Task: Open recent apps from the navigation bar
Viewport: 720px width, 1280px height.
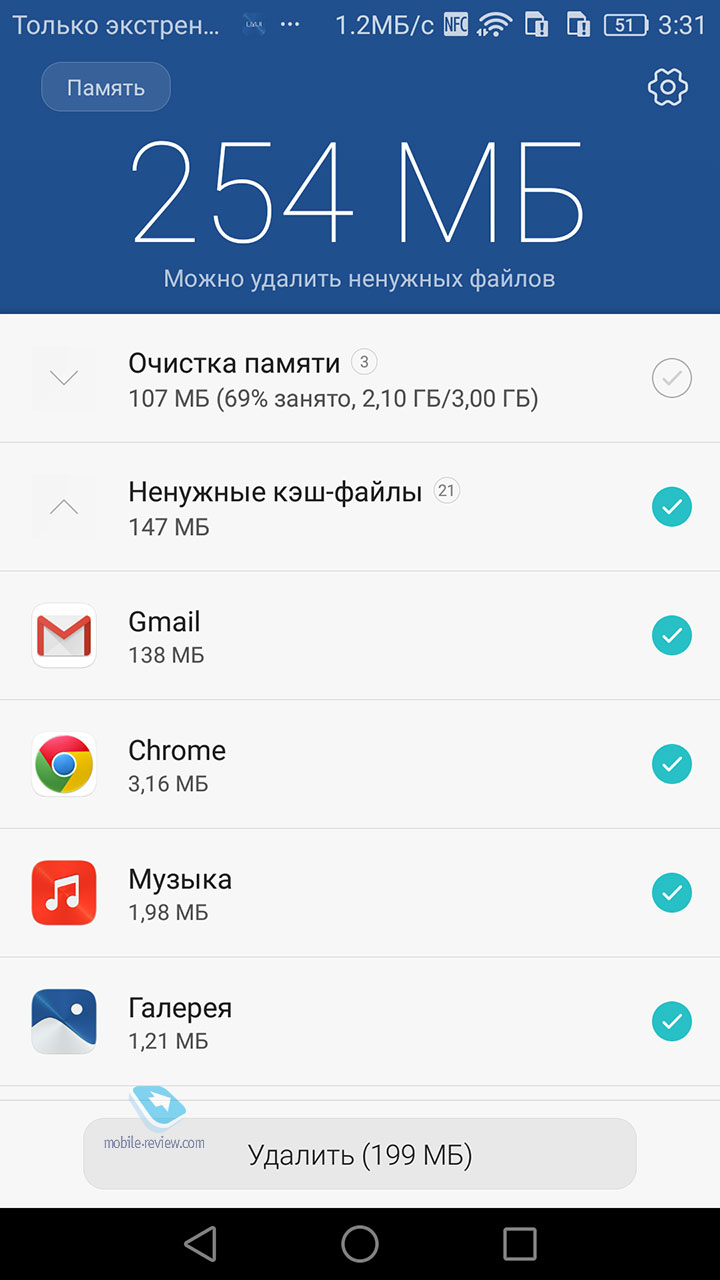Action: point(519,1244)
